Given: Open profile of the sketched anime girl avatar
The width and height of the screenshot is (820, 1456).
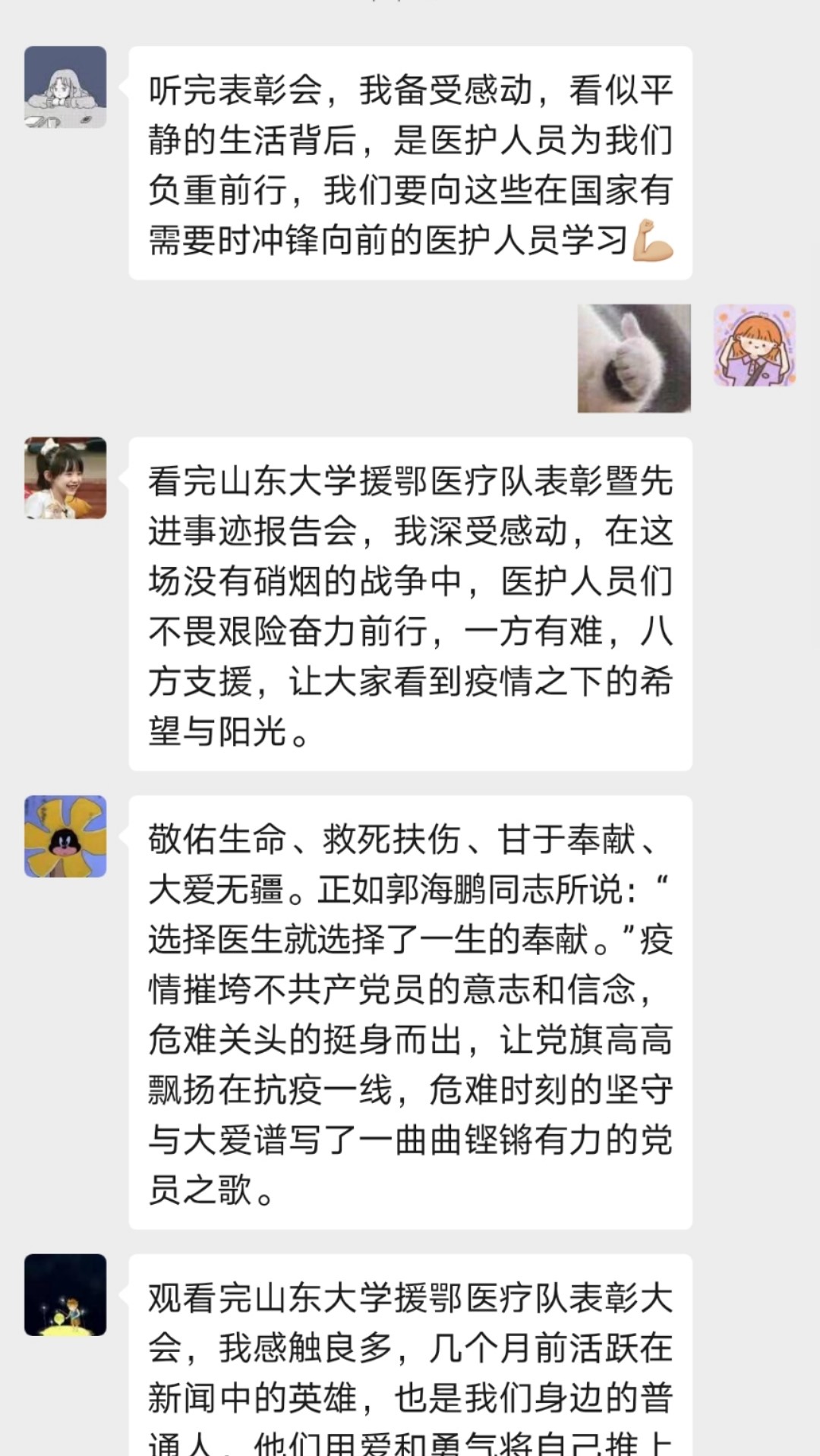Looking at the screenshot, I should (65, 87).
